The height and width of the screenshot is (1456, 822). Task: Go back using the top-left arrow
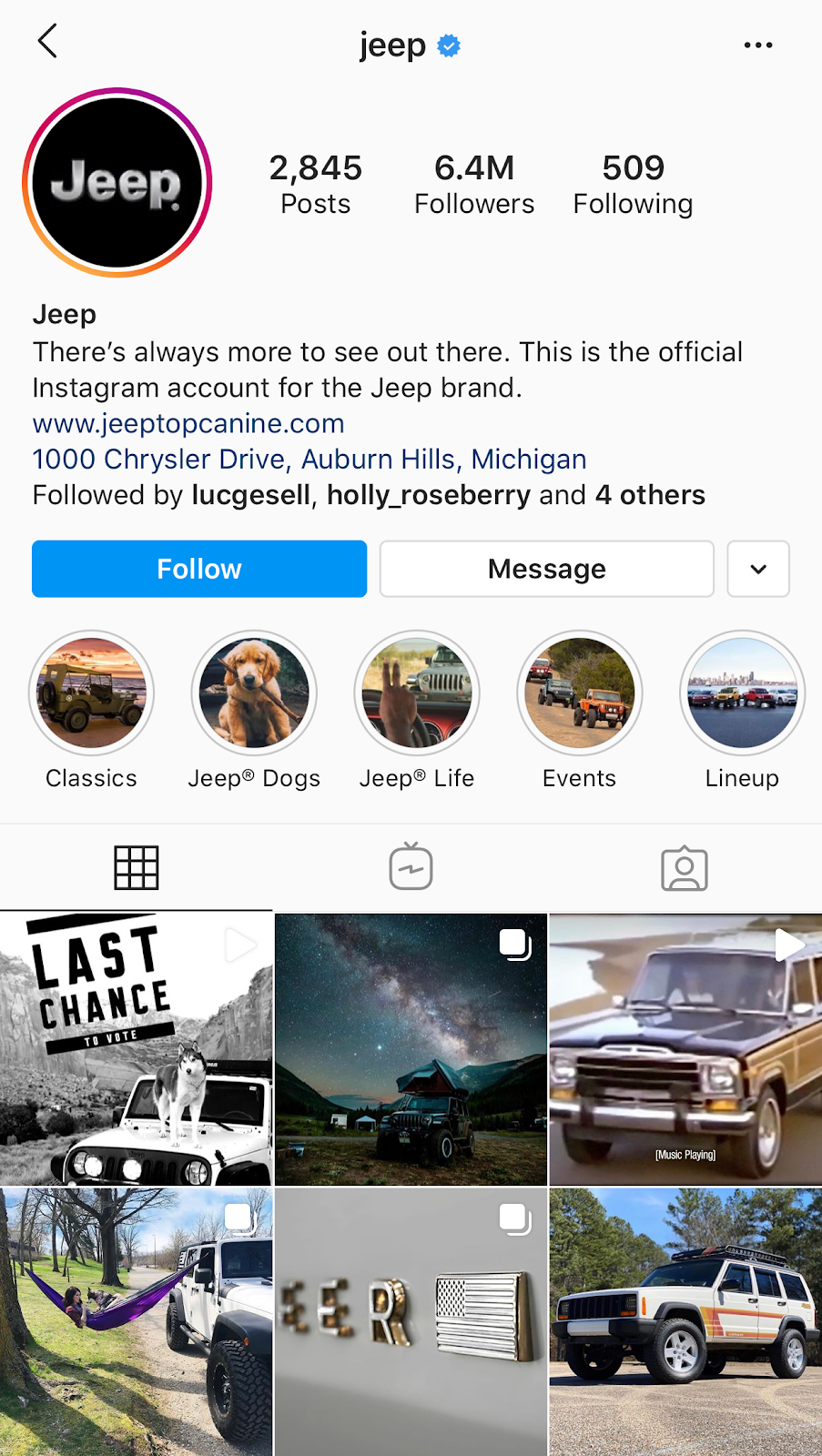pos(48,42)
